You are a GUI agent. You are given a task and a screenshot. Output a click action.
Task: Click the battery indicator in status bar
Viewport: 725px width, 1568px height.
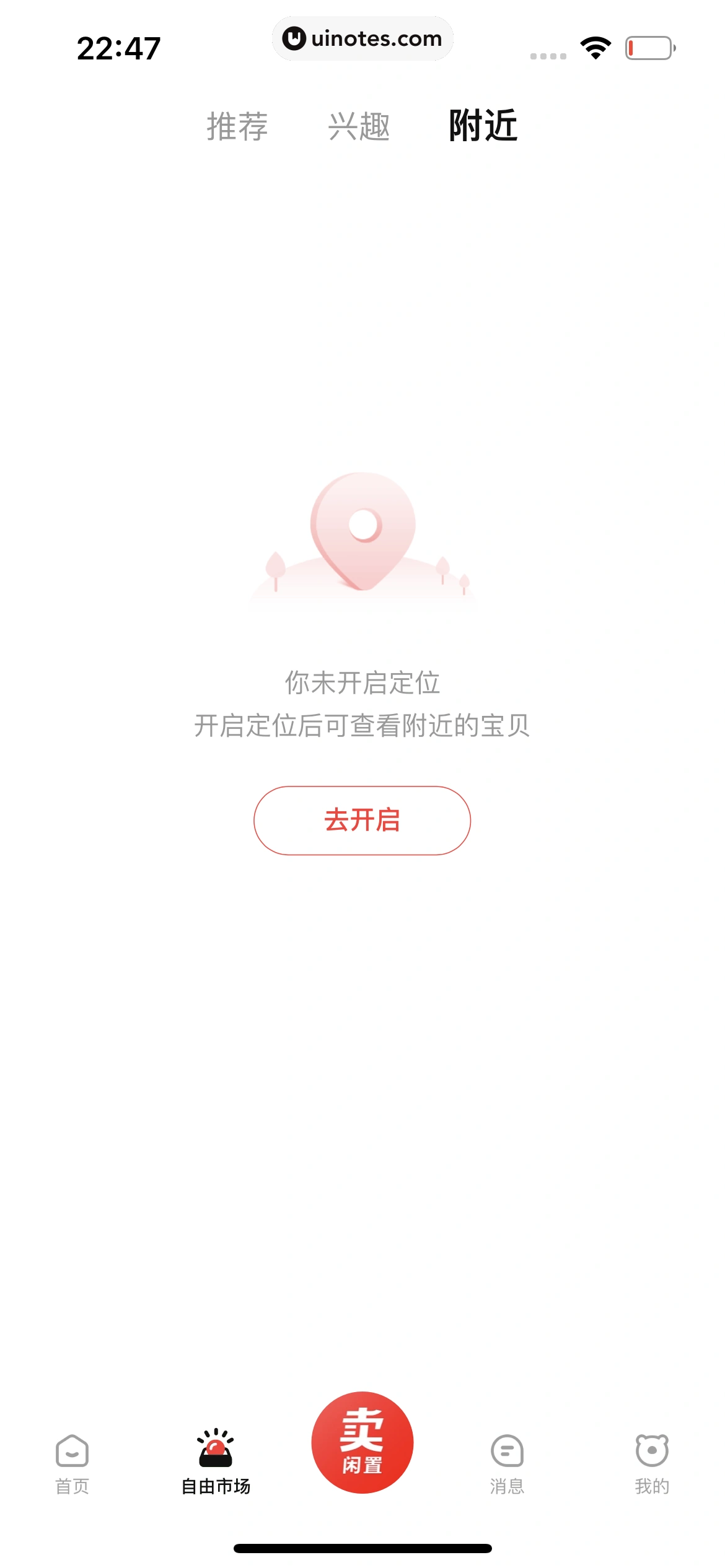[x=649, y=48]
